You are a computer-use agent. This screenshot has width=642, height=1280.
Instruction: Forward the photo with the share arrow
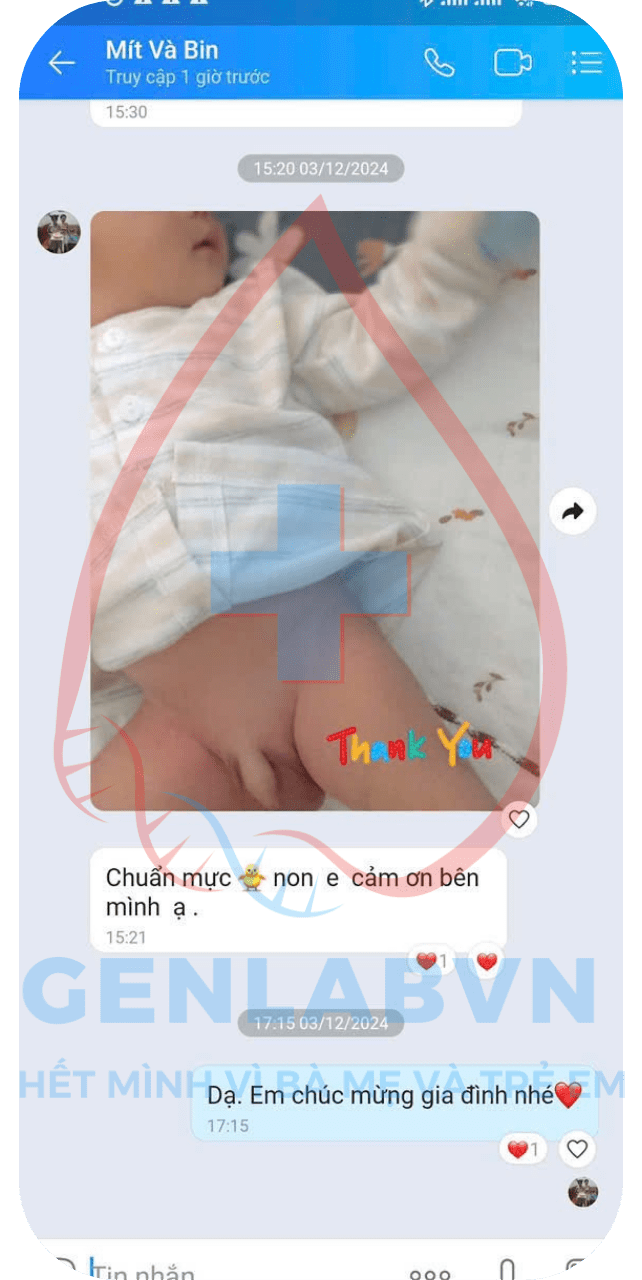573,512
